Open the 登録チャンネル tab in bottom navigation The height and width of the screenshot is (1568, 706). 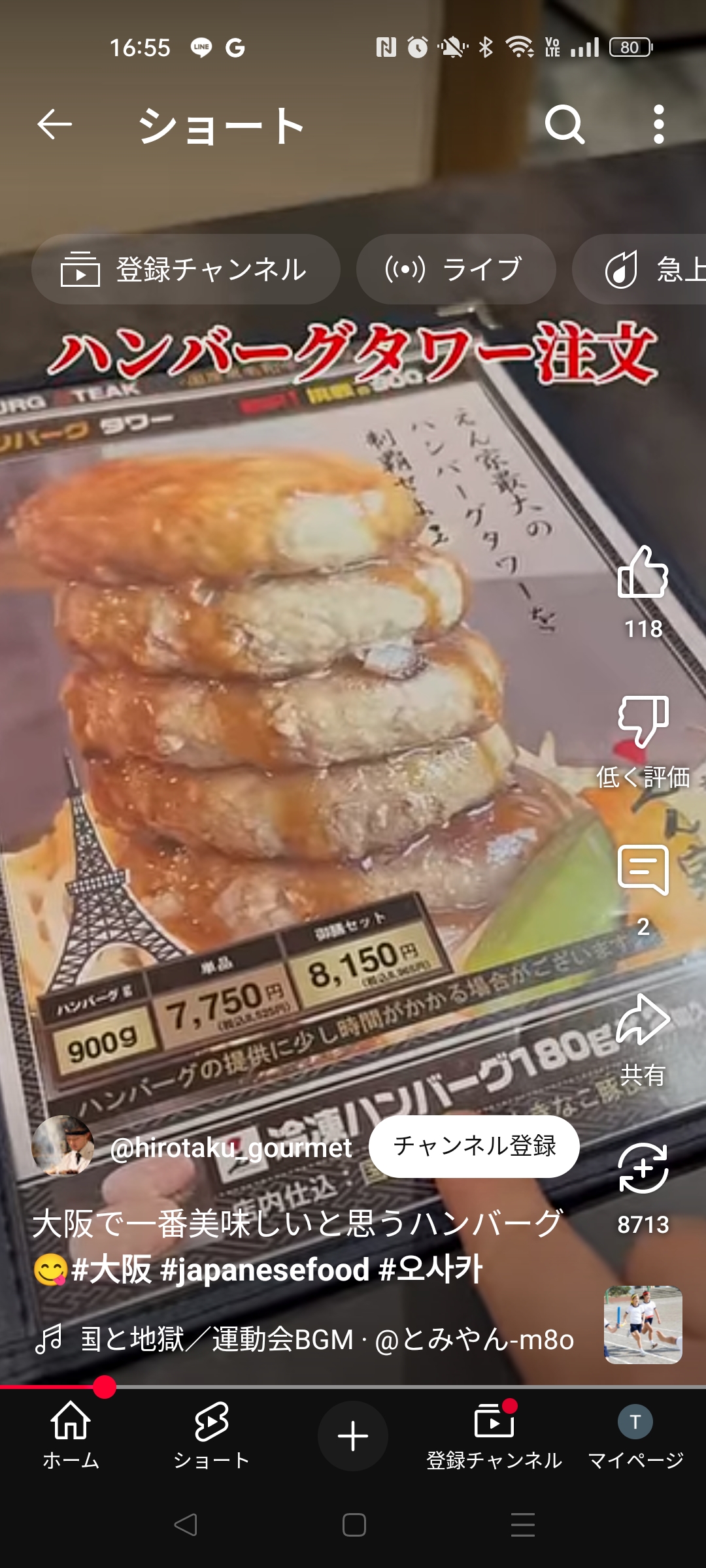[x=494, y=1435]
